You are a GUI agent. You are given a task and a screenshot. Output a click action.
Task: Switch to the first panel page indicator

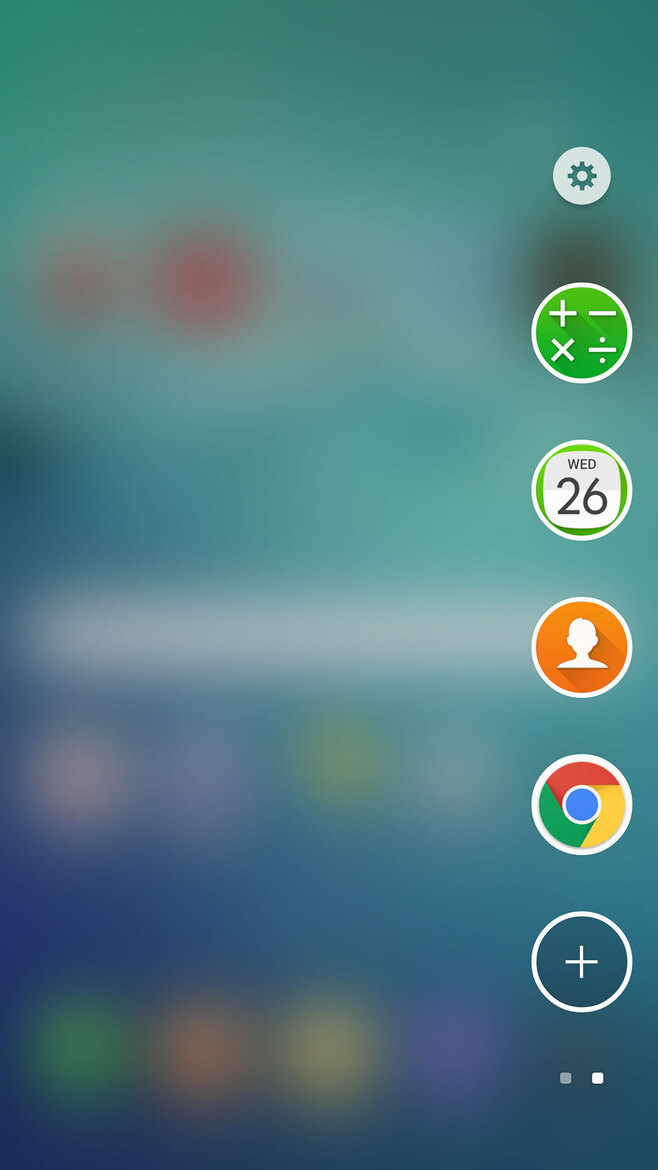pyautogui.click(x=566, y=1078)
